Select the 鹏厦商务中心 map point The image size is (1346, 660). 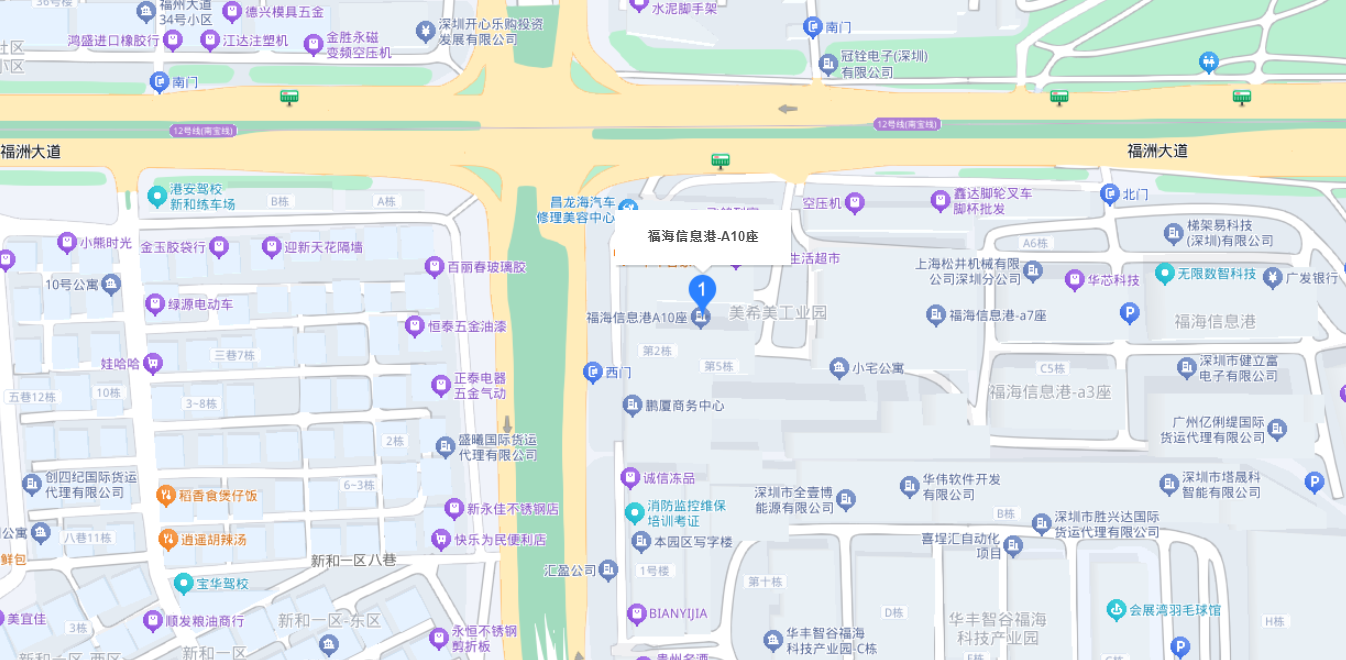pos(632,405)
